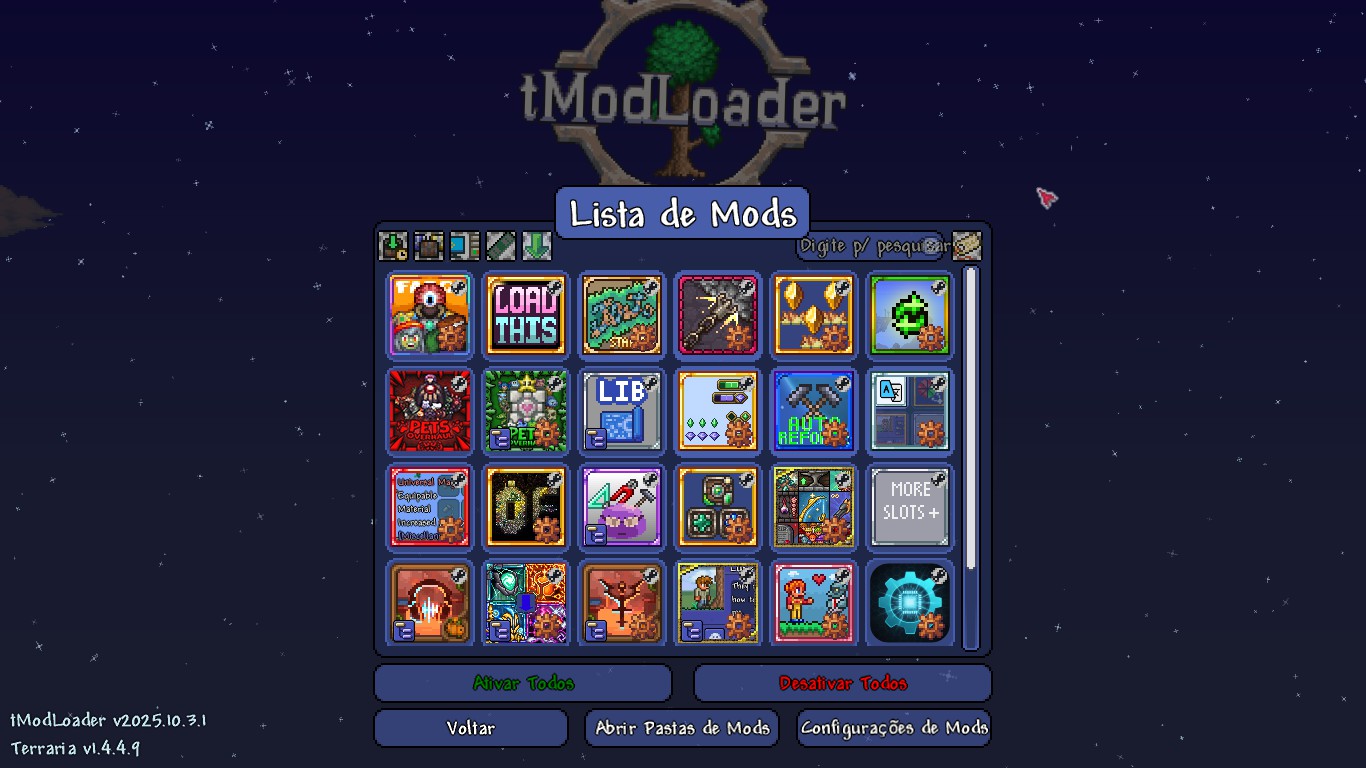1366x768 pixels.
Task: Select the Pets Overhaul red mod tile
Action: coord(428,411)
